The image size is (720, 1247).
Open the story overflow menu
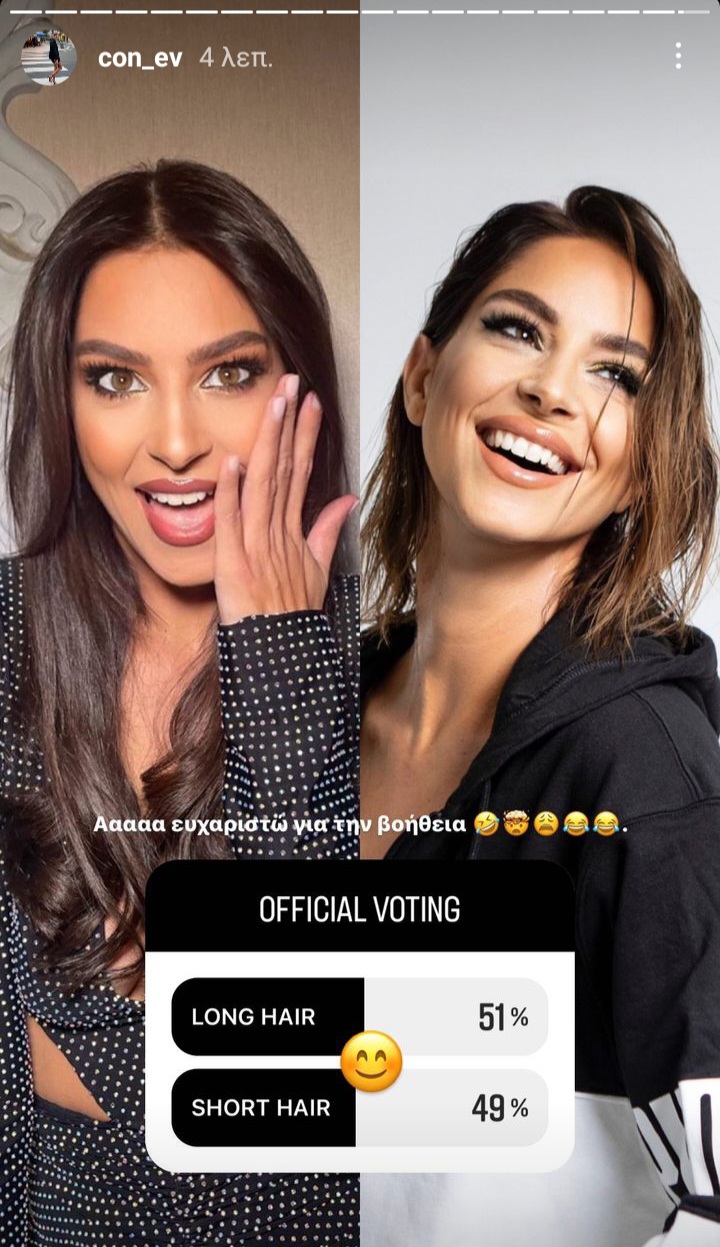pyautogui.click(x=678, y=56)
